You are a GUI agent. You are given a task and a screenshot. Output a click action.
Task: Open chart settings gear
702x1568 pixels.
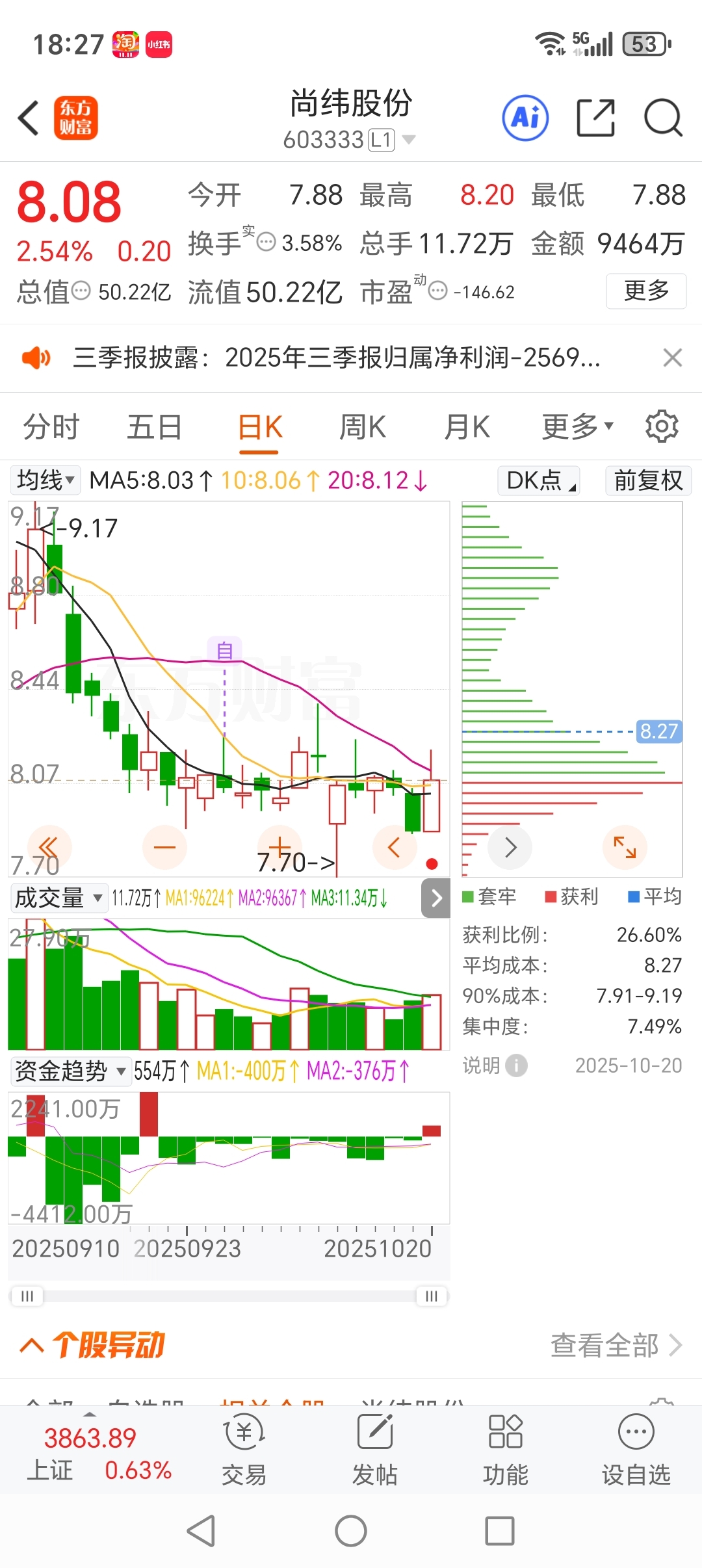click(662, 426)
